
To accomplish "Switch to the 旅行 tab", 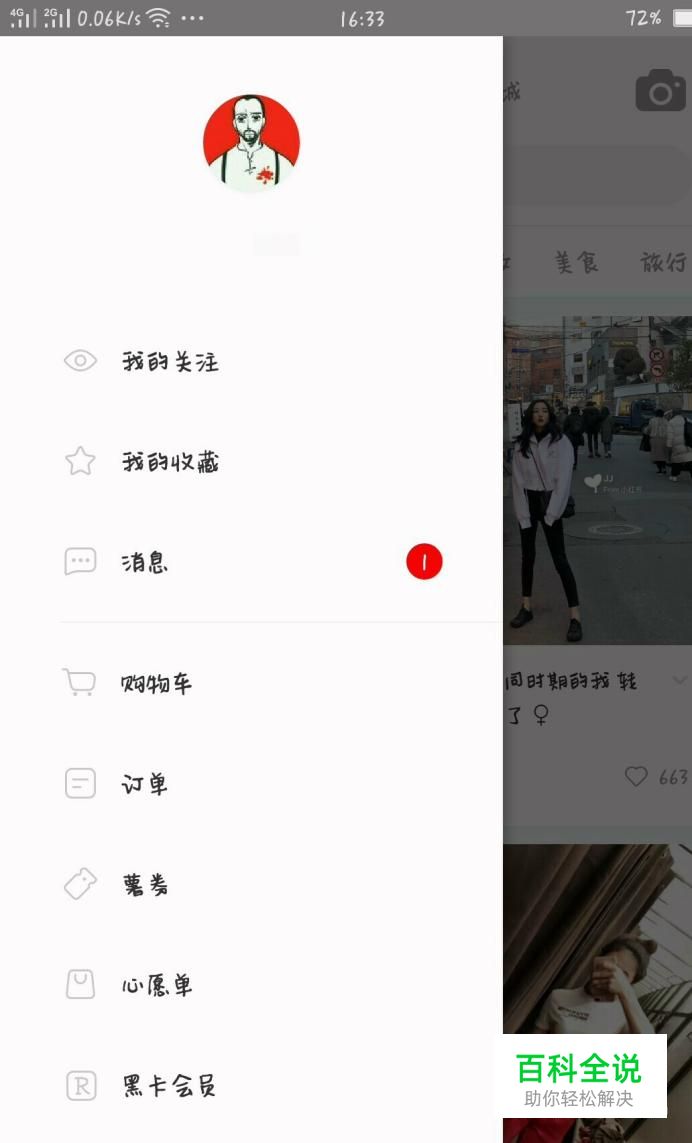I will tap(664, 262).
